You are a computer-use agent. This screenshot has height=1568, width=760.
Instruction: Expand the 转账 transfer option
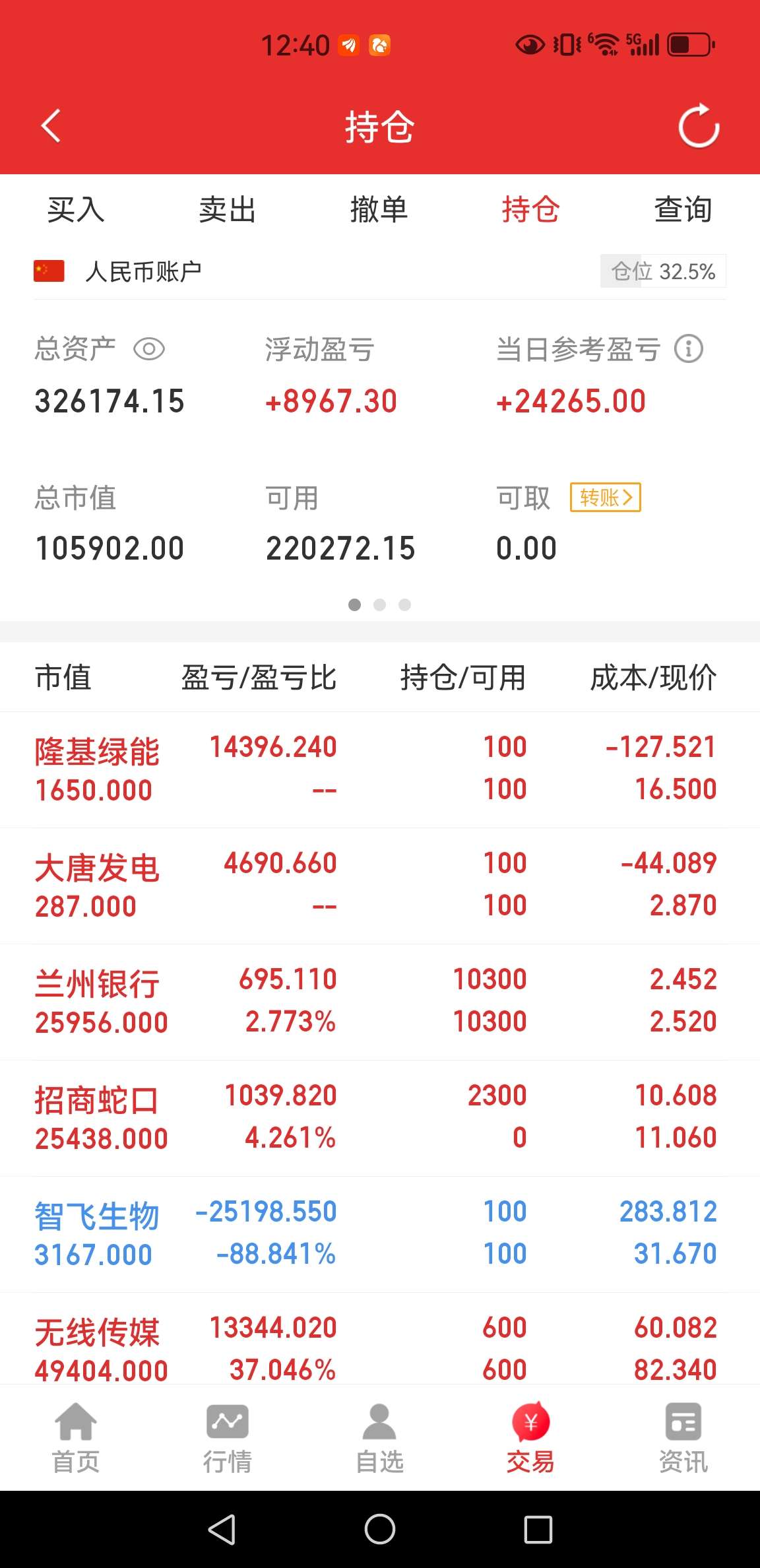click(x=604, y=498)
